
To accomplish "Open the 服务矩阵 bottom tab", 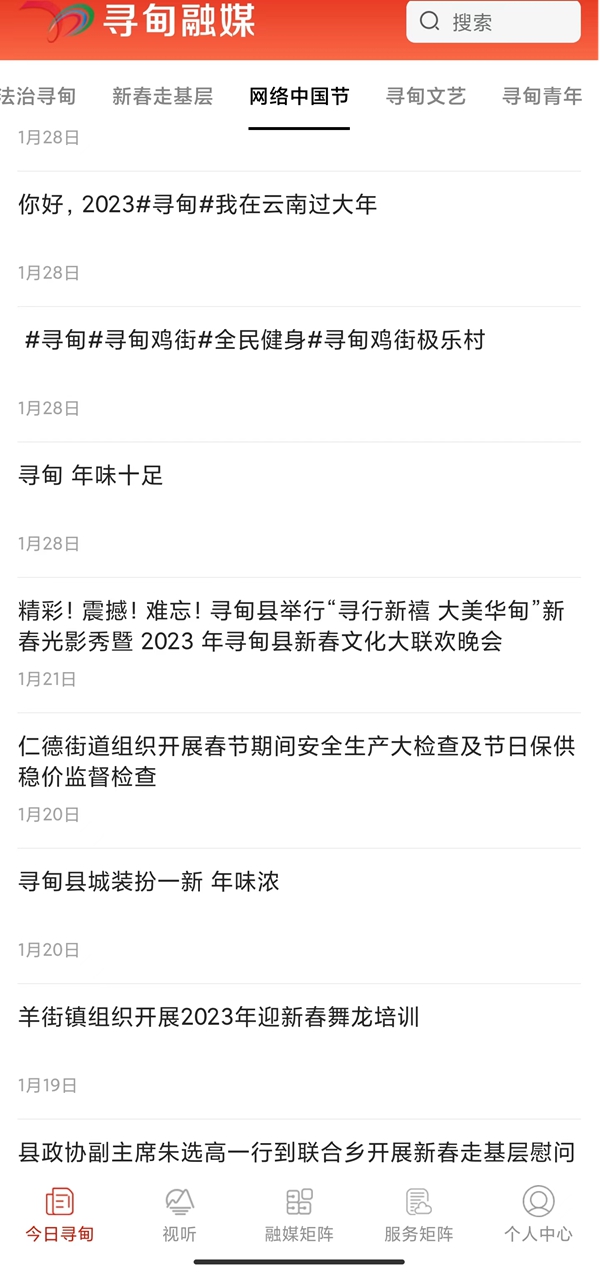I will point(419,1214).
